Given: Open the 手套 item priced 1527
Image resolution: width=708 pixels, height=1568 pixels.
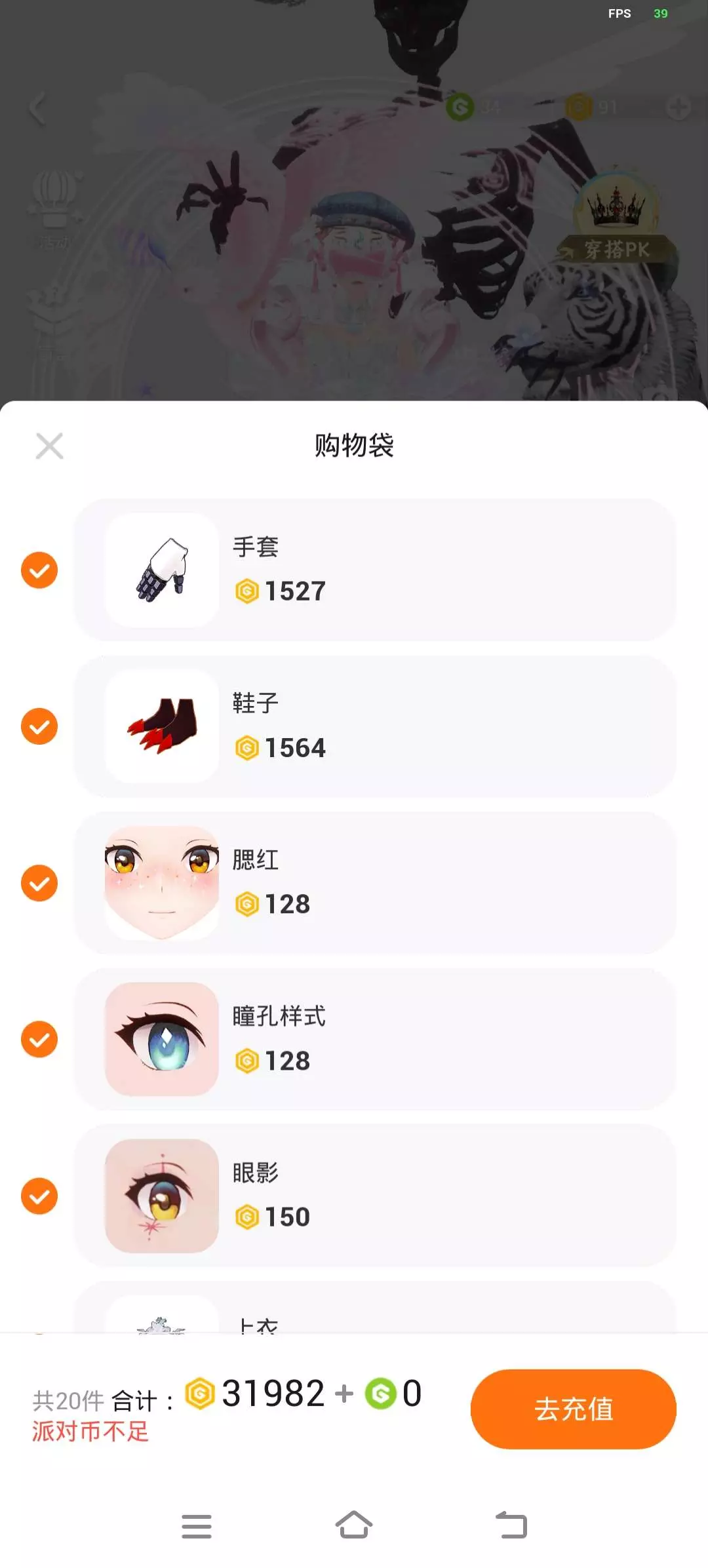Looking at the screenshot, I should pyautogui.click(x=375, y=570).
